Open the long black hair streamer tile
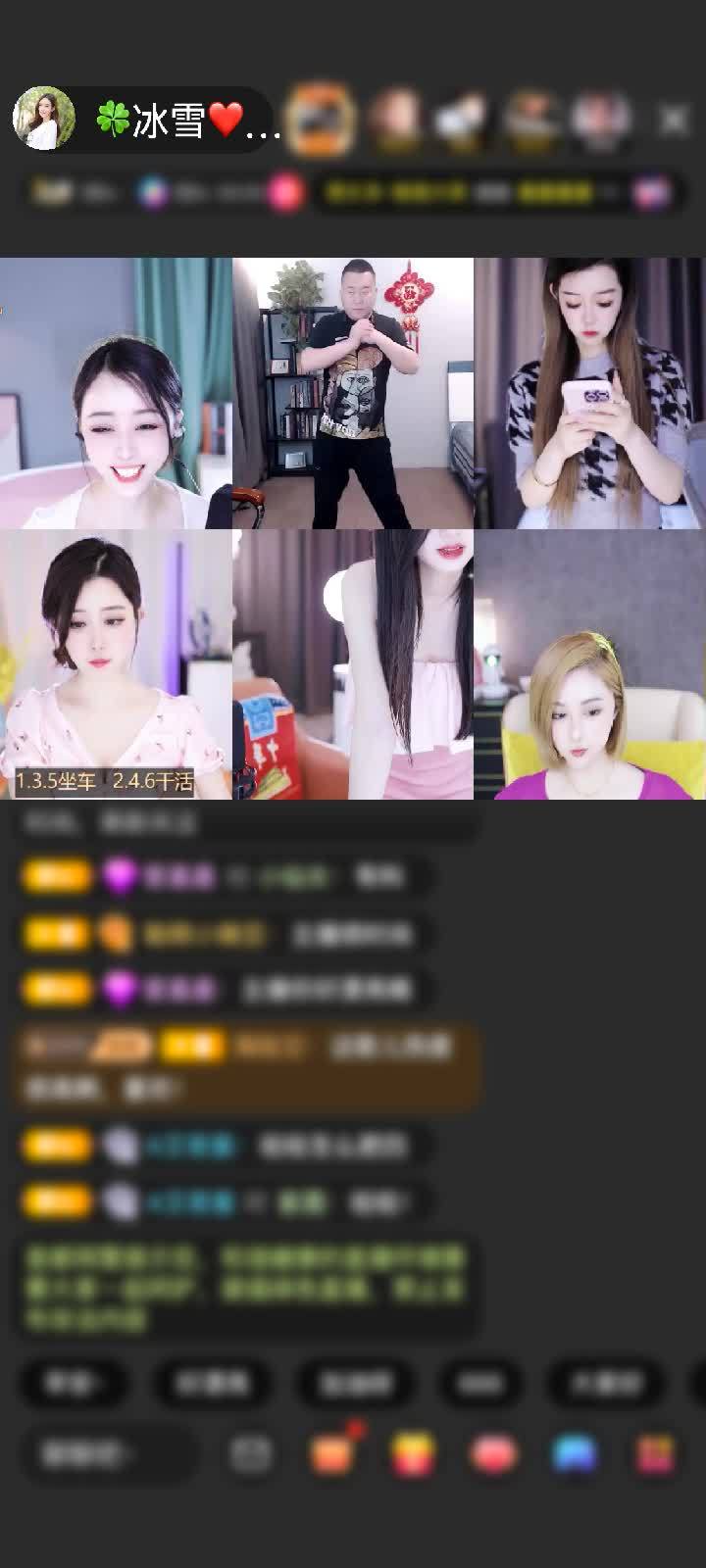The width and height of the screenshot is (706, 1568). [353, 664]
